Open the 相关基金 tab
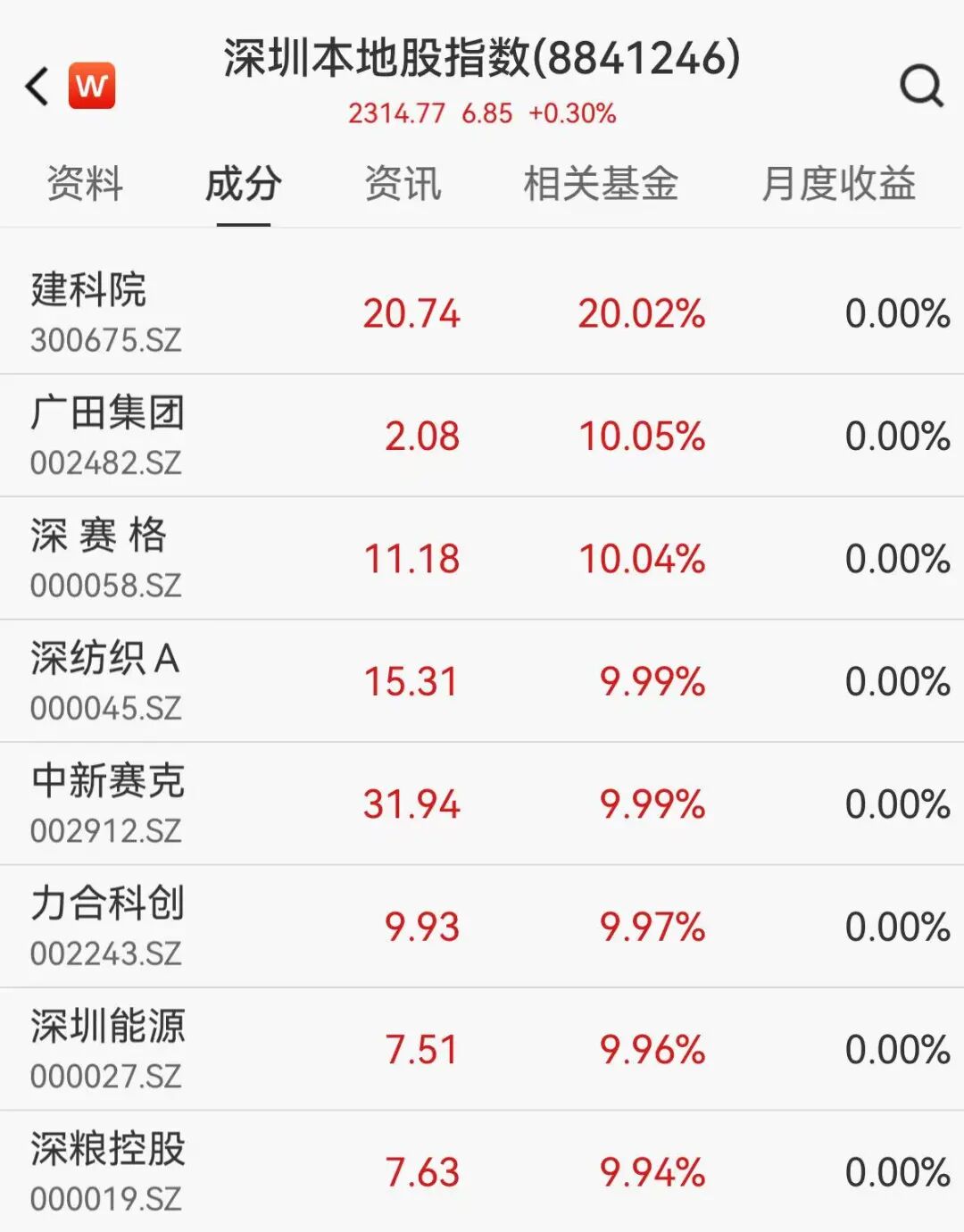The height and width of the screenshot is (1232, 964). (600, 185)
